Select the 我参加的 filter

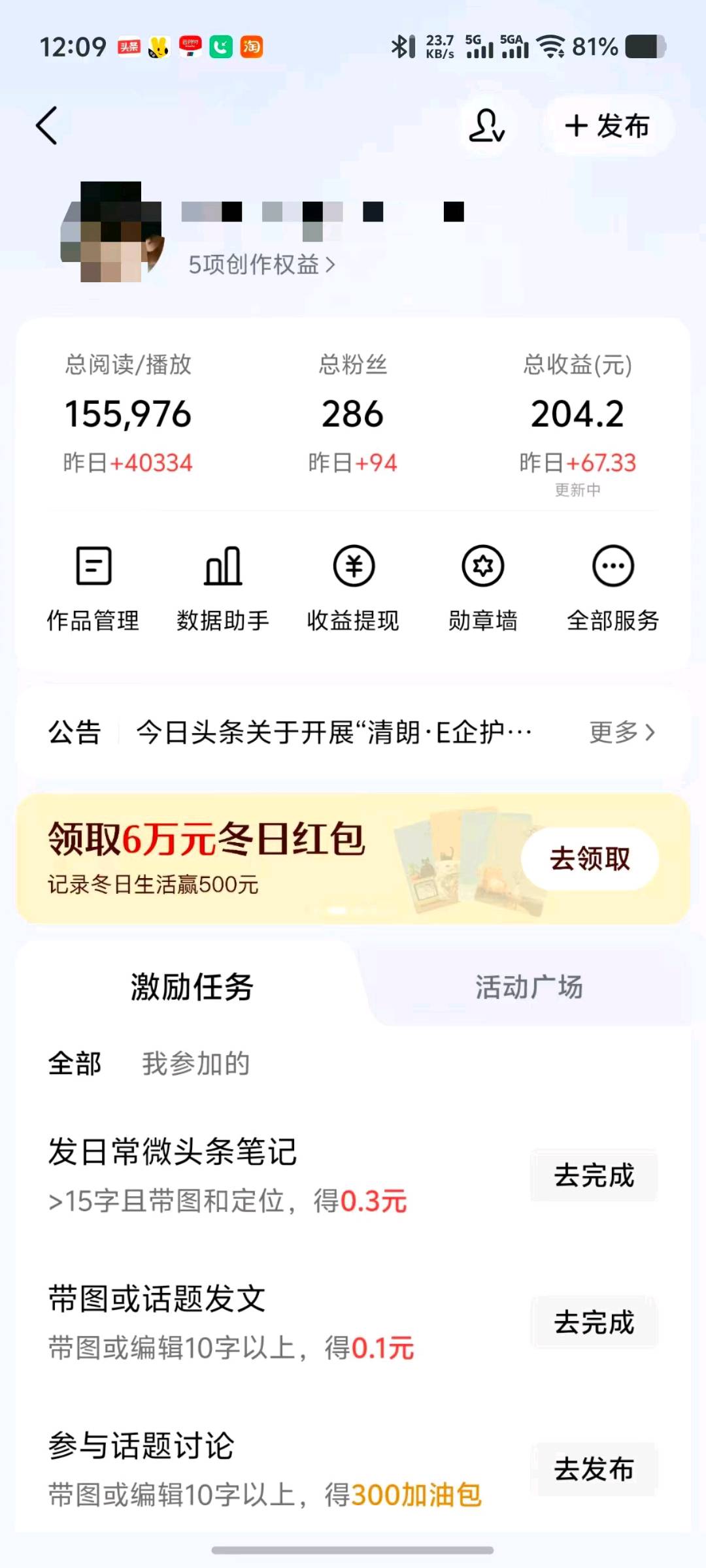(195, 1063)
